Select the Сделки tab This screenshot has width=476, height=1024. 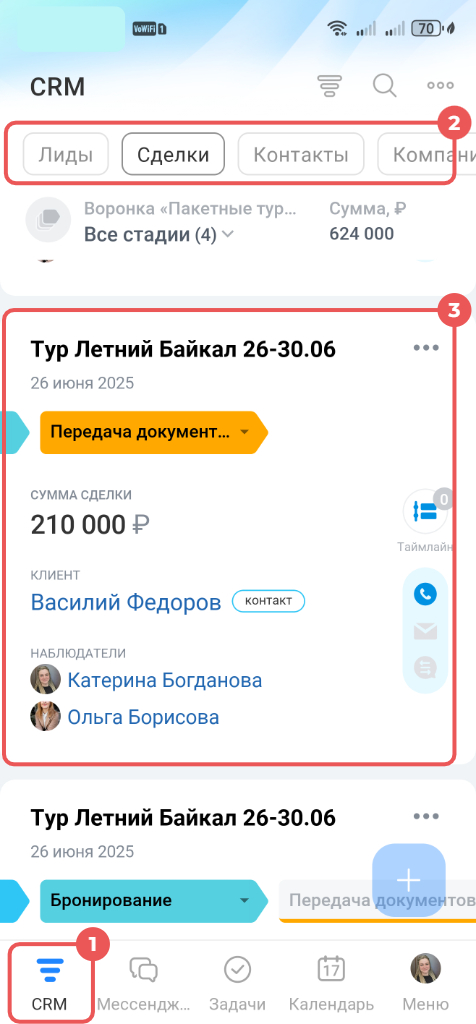coord(173,155)
